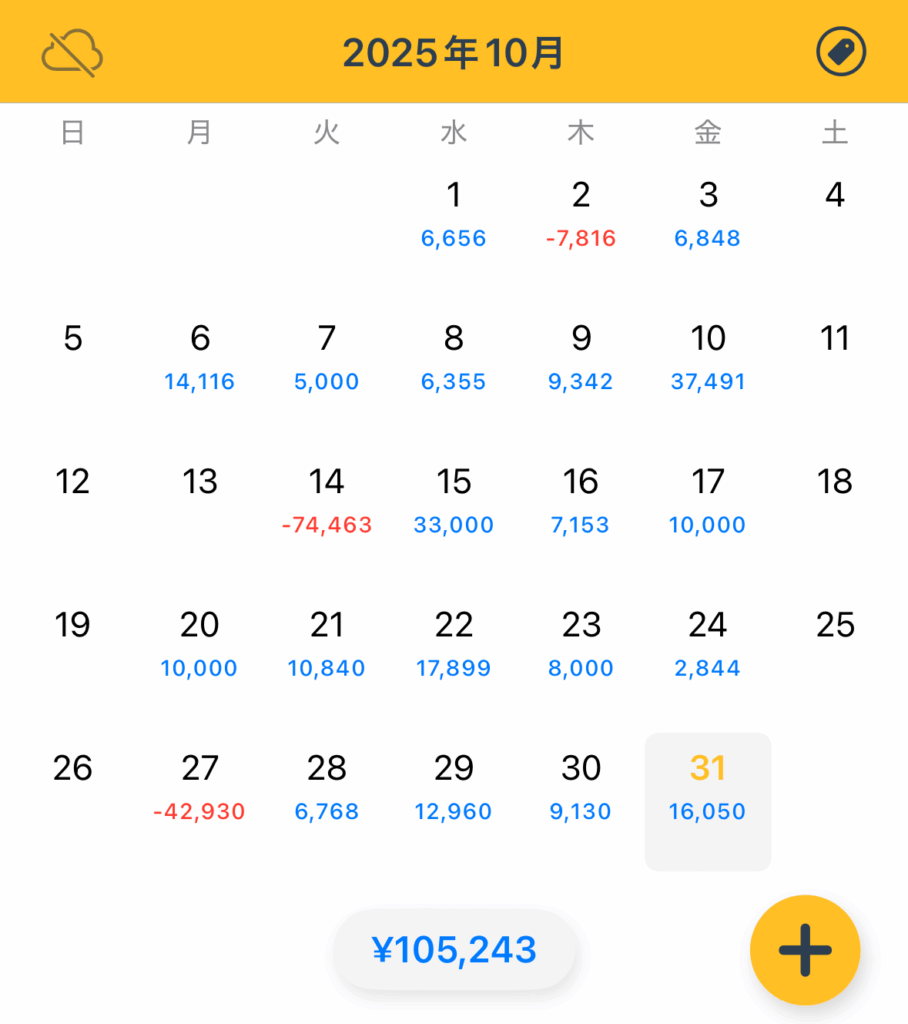Open October 24 showing 2,844
908x1024 pixels.
708,643
